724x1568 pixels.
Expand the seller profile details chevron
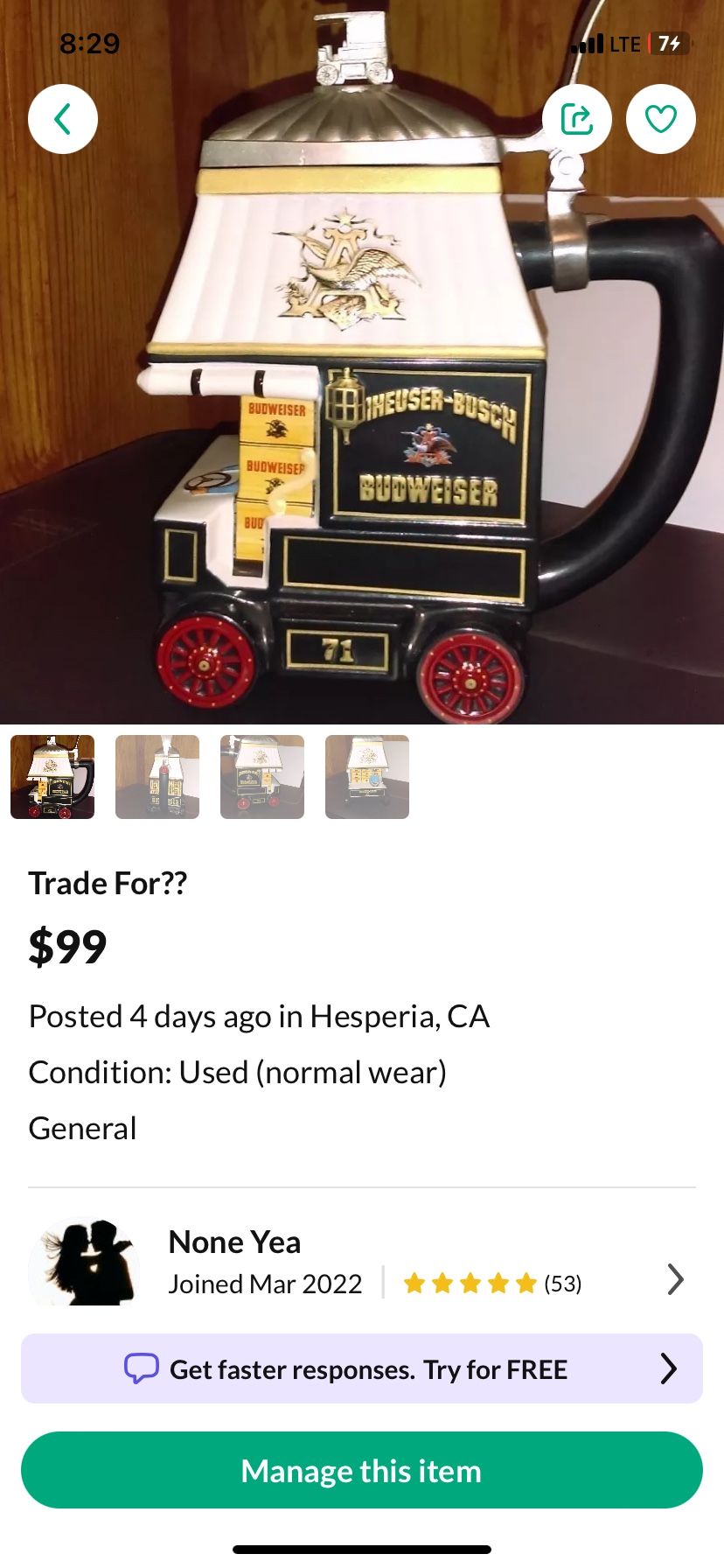676,1280
